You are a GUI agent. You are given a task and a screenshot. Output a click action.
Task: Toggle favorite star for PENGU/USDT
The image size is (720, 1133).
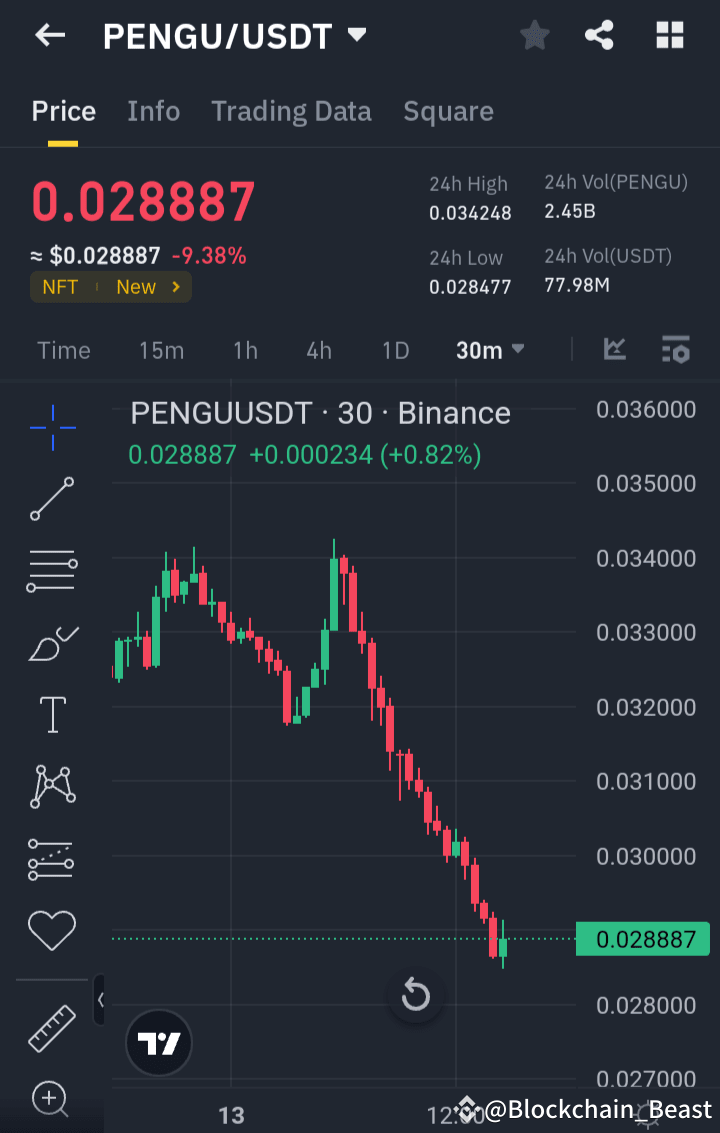point(534,35)
